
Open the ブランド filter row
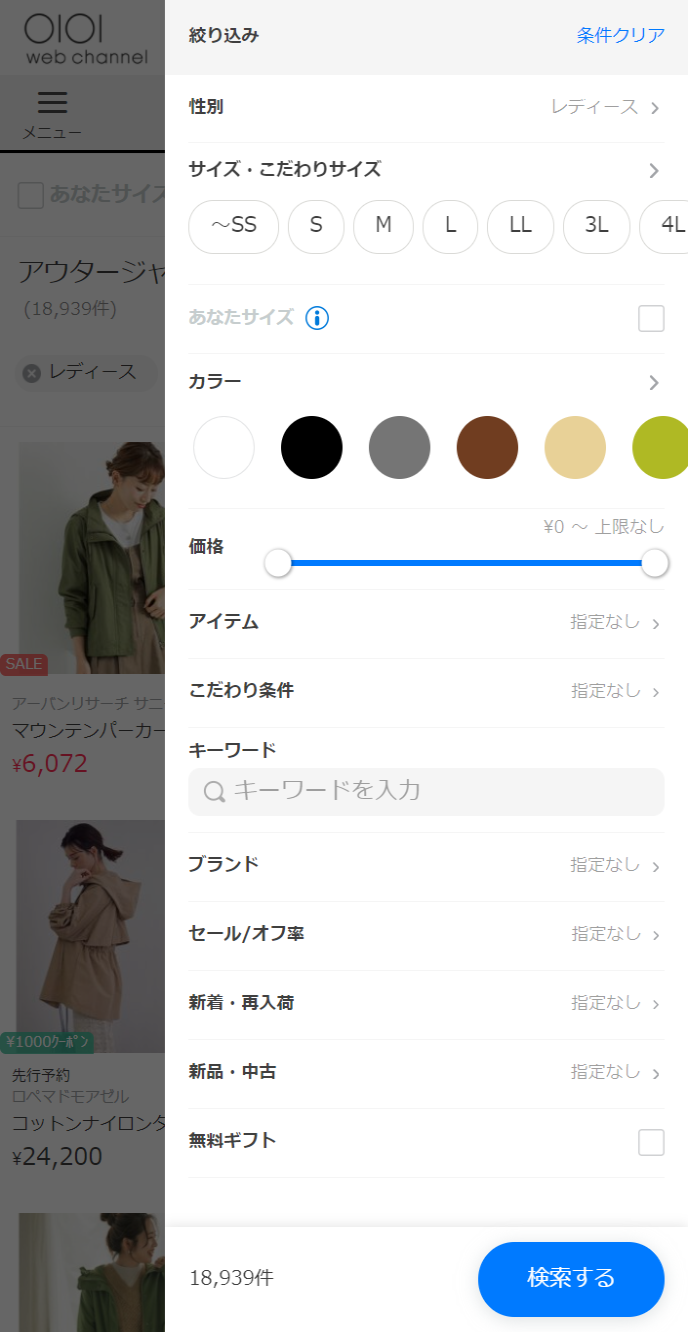426,866
